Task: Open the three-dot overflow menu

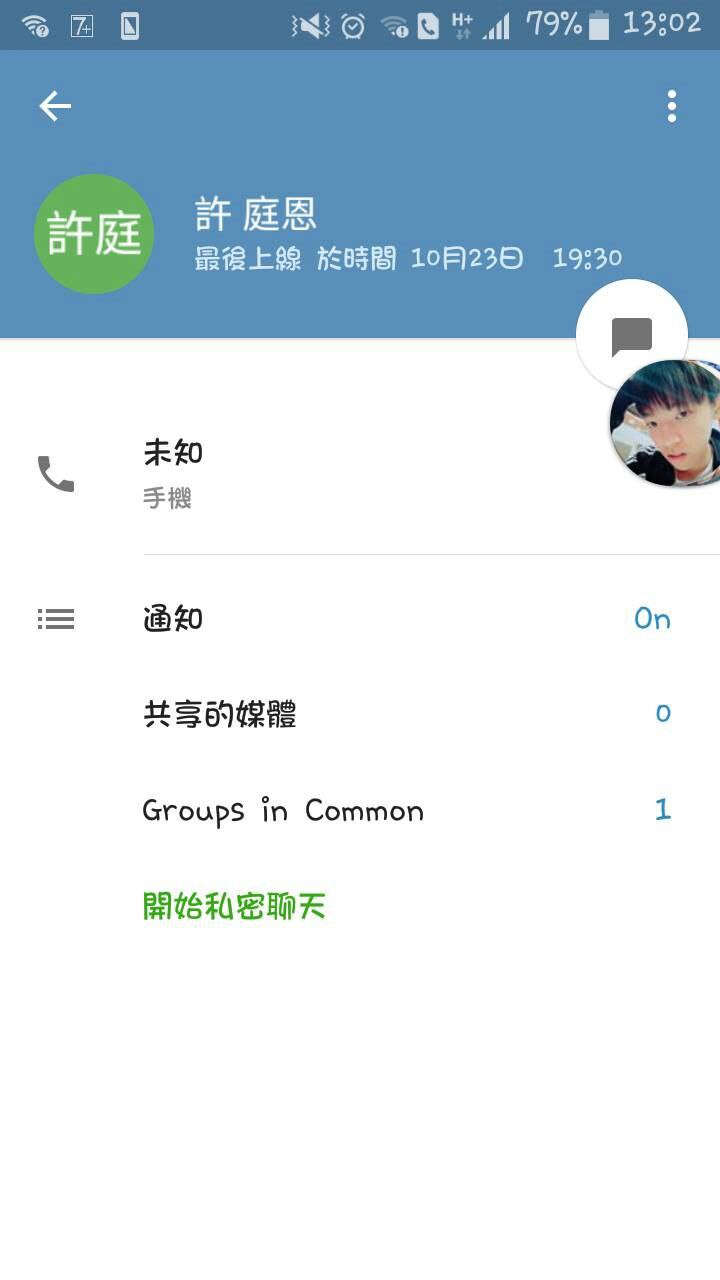Action: [x=671, y=106]
